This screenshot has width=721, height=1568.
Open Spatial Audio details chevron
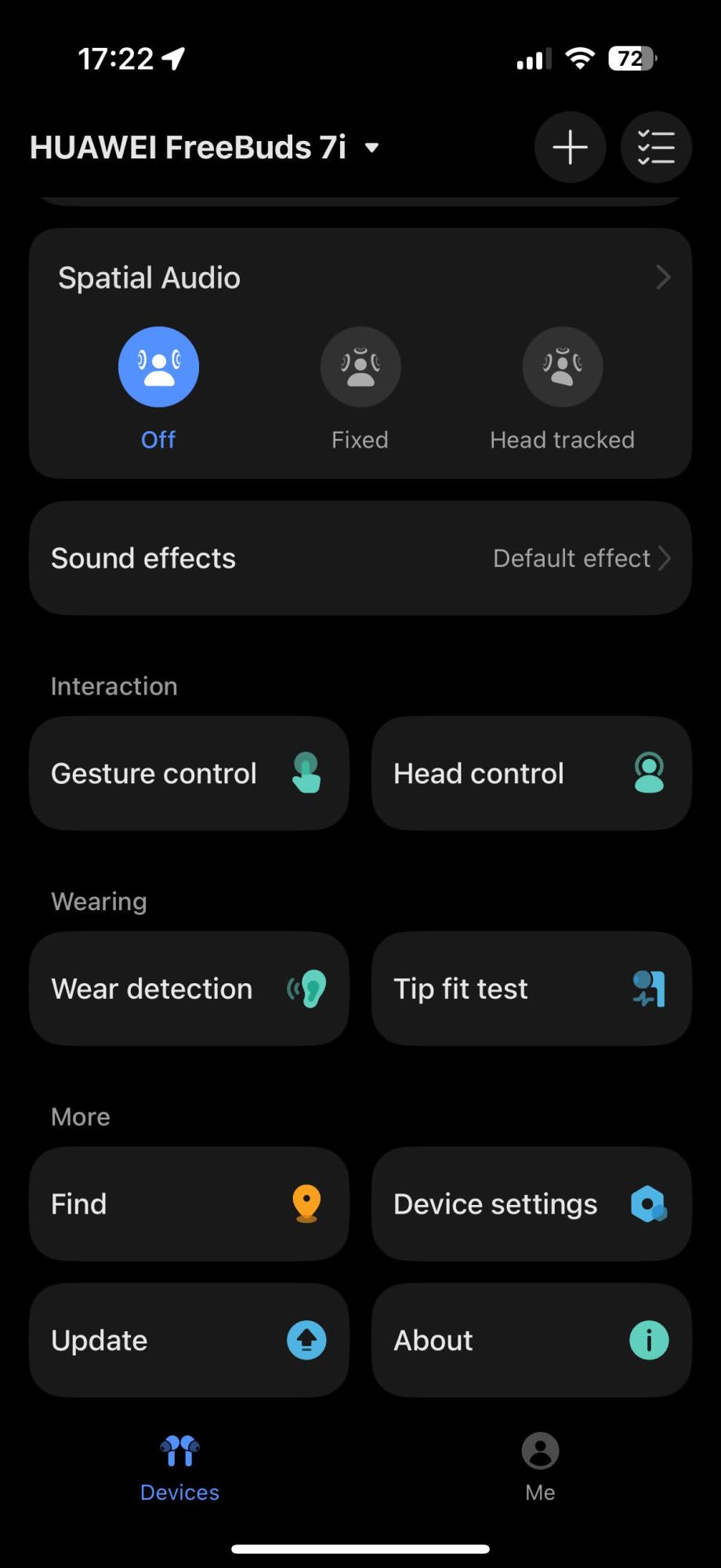click(662, 278)
